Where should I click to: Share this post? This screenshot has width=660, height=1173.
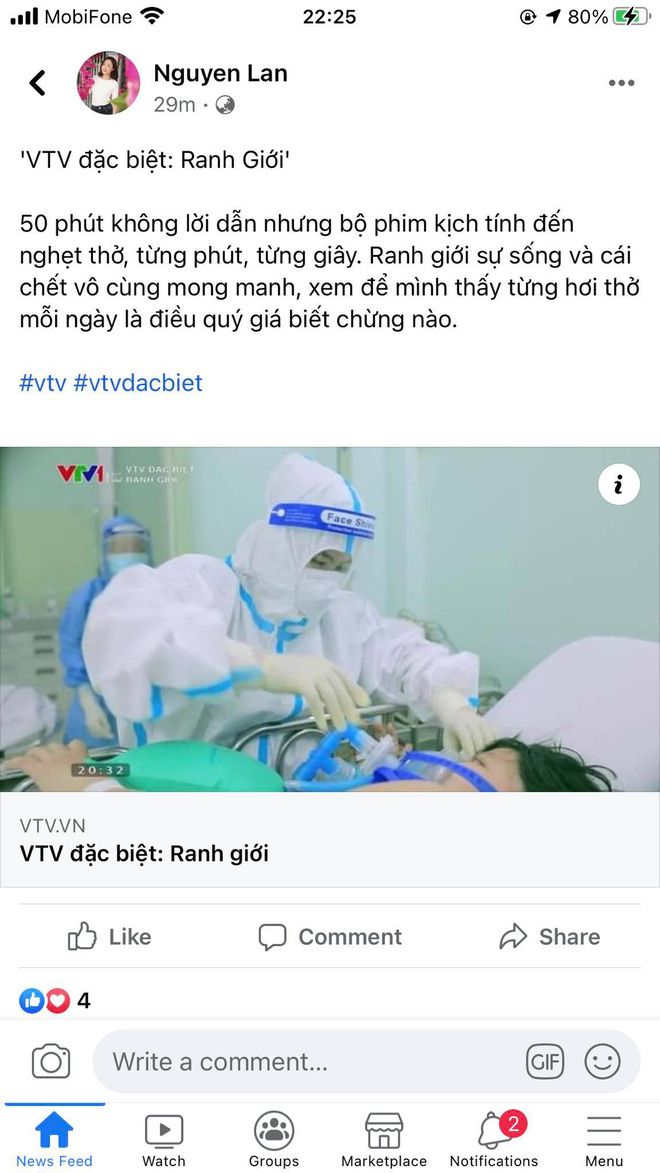(550, 937)
